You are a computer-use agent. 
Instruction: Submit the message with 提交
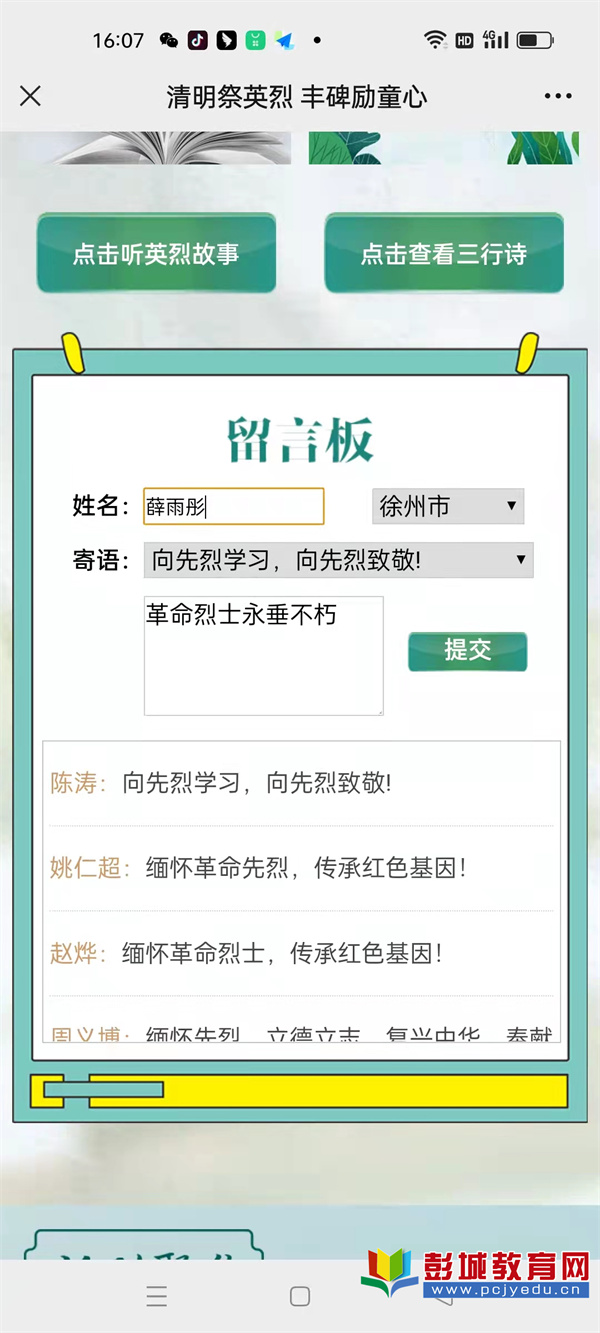point(467,651)
